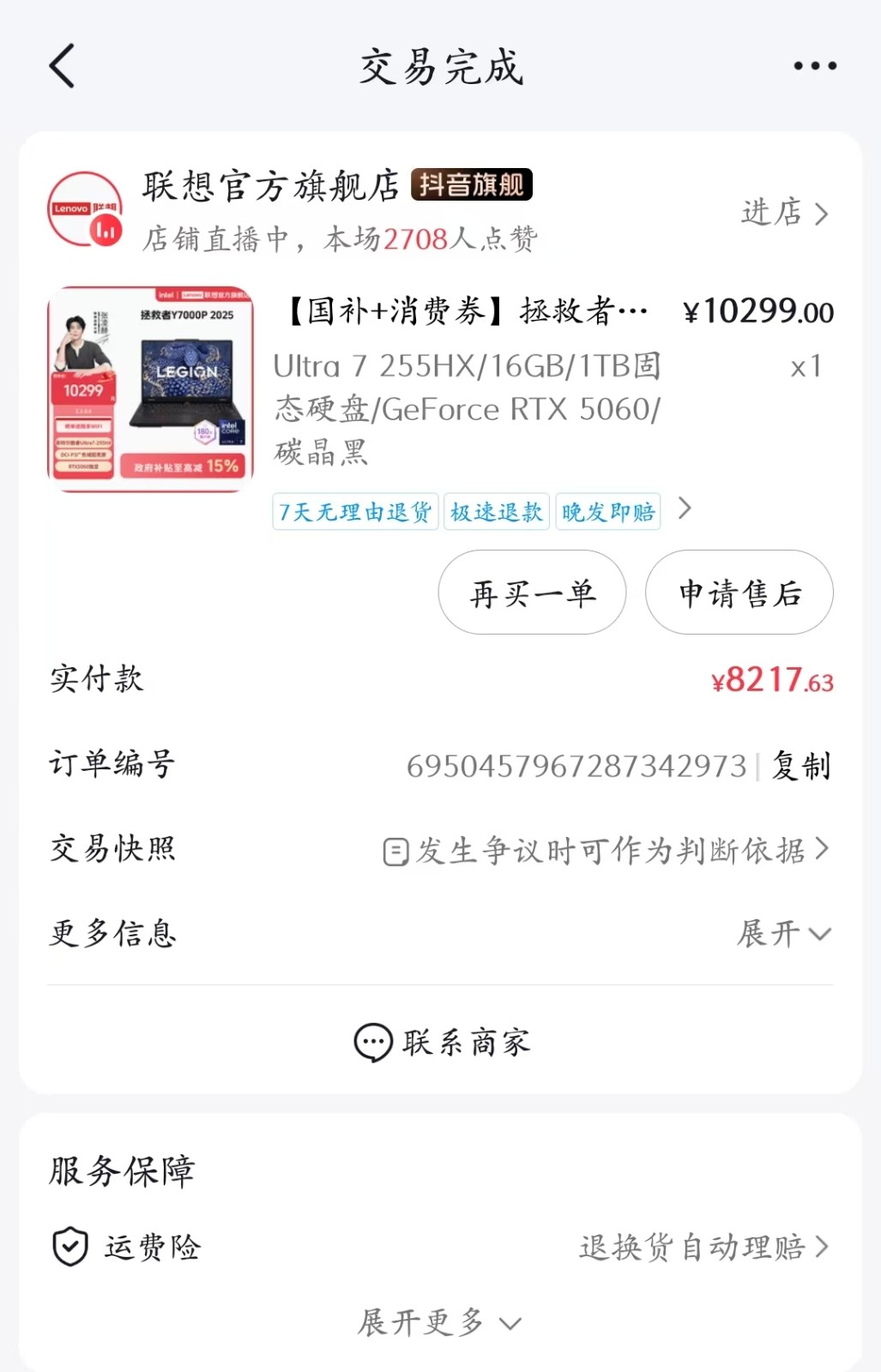Open 运费险 shipping insurance details
This screenshot has width=881, height=1372.
click(703, 1246)
